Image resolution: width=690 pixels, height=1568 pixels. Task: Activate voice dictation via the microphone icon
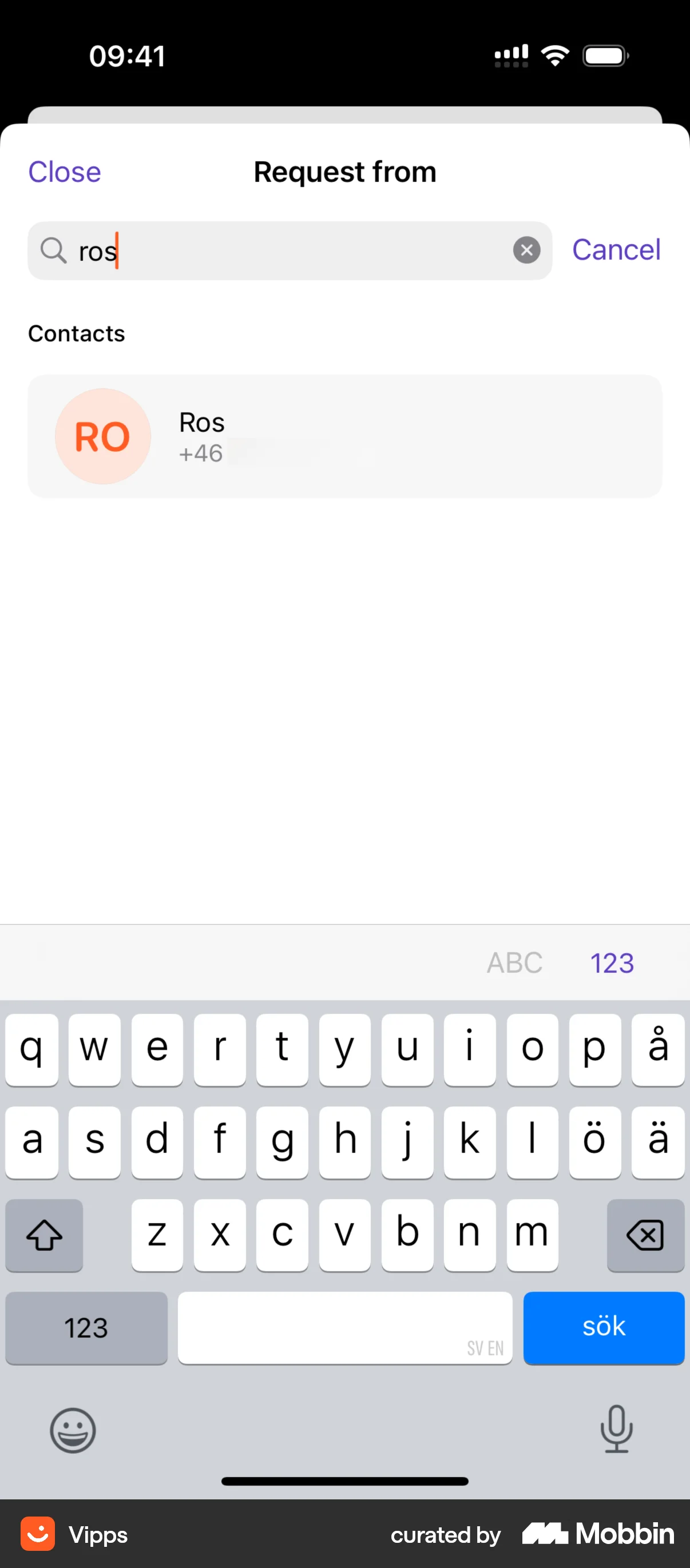point(617,1430)
